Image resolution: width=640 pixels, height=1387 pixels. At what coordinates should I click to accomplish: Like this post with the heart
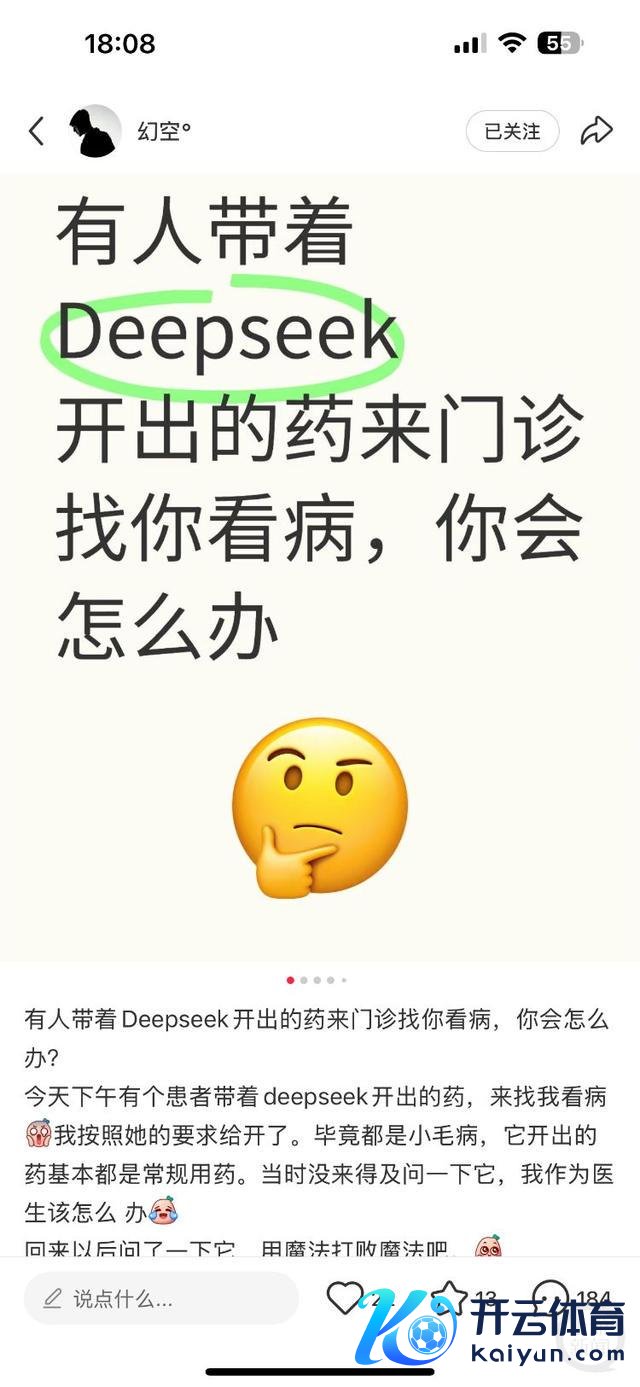345,1298
